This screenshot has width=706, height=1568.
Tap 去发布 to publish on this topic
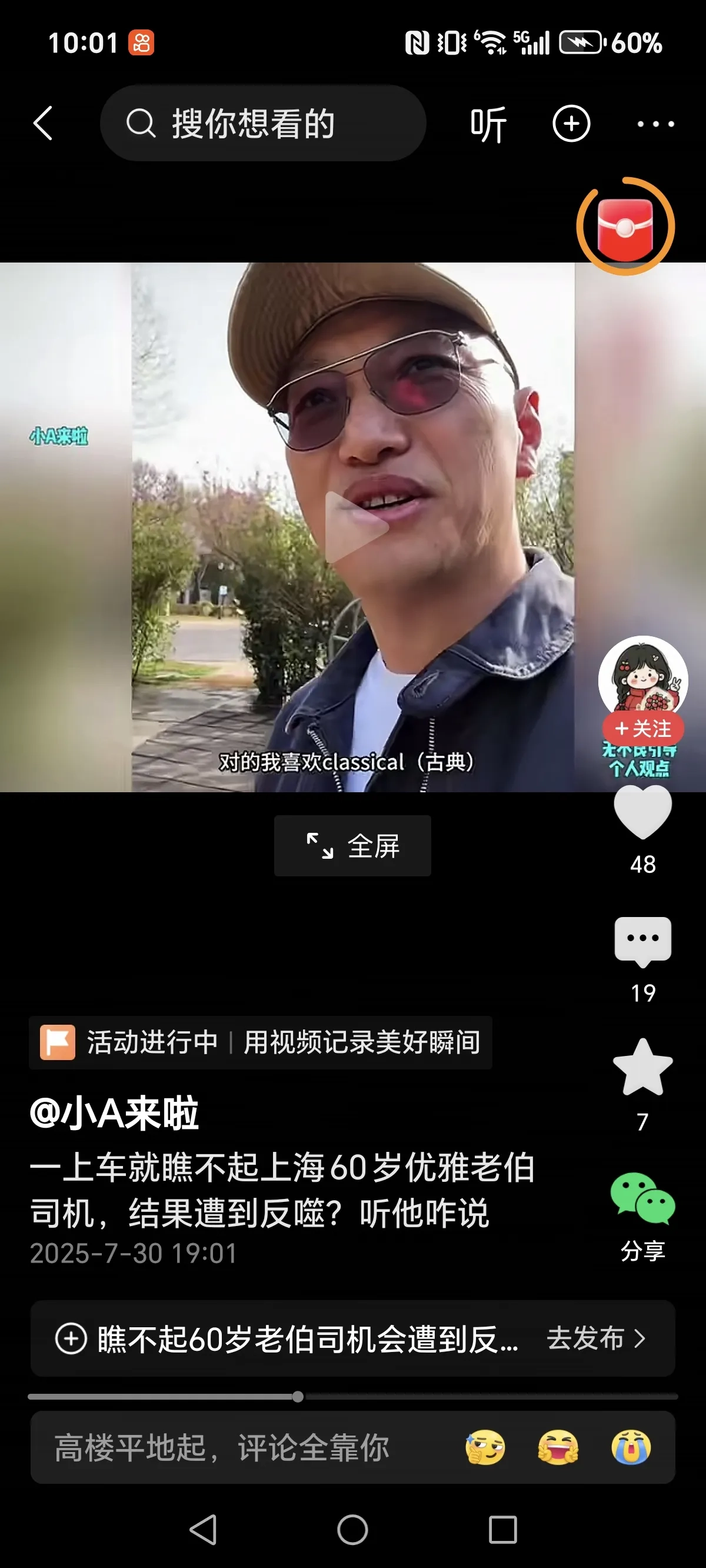[x=595, y=1338]
